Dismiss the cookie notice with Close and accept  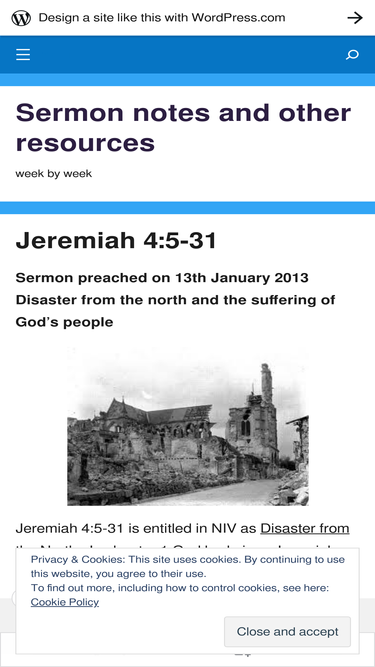(x=287, y=632)
